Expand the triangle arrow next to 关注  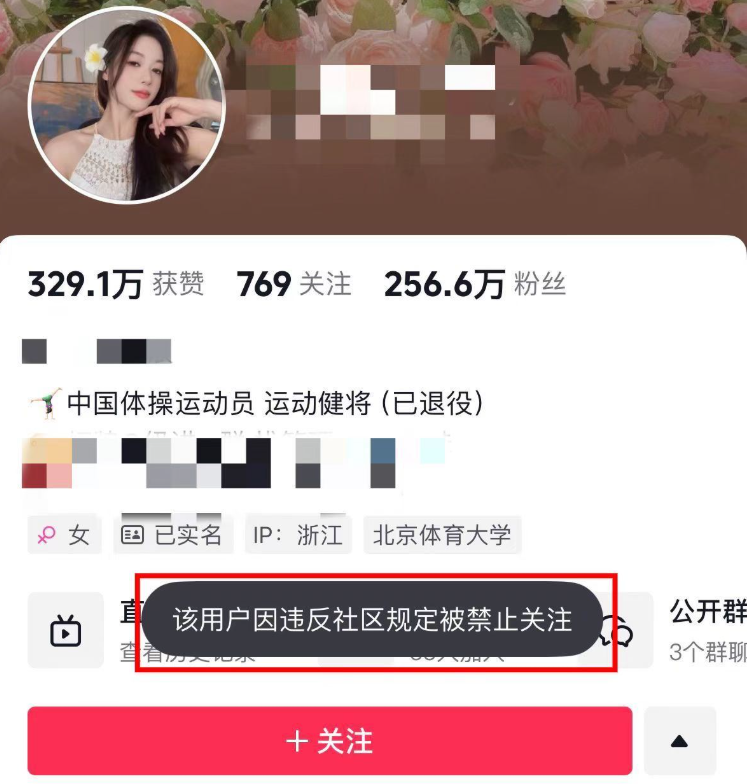pyautogui.click(x=679, y=741)
